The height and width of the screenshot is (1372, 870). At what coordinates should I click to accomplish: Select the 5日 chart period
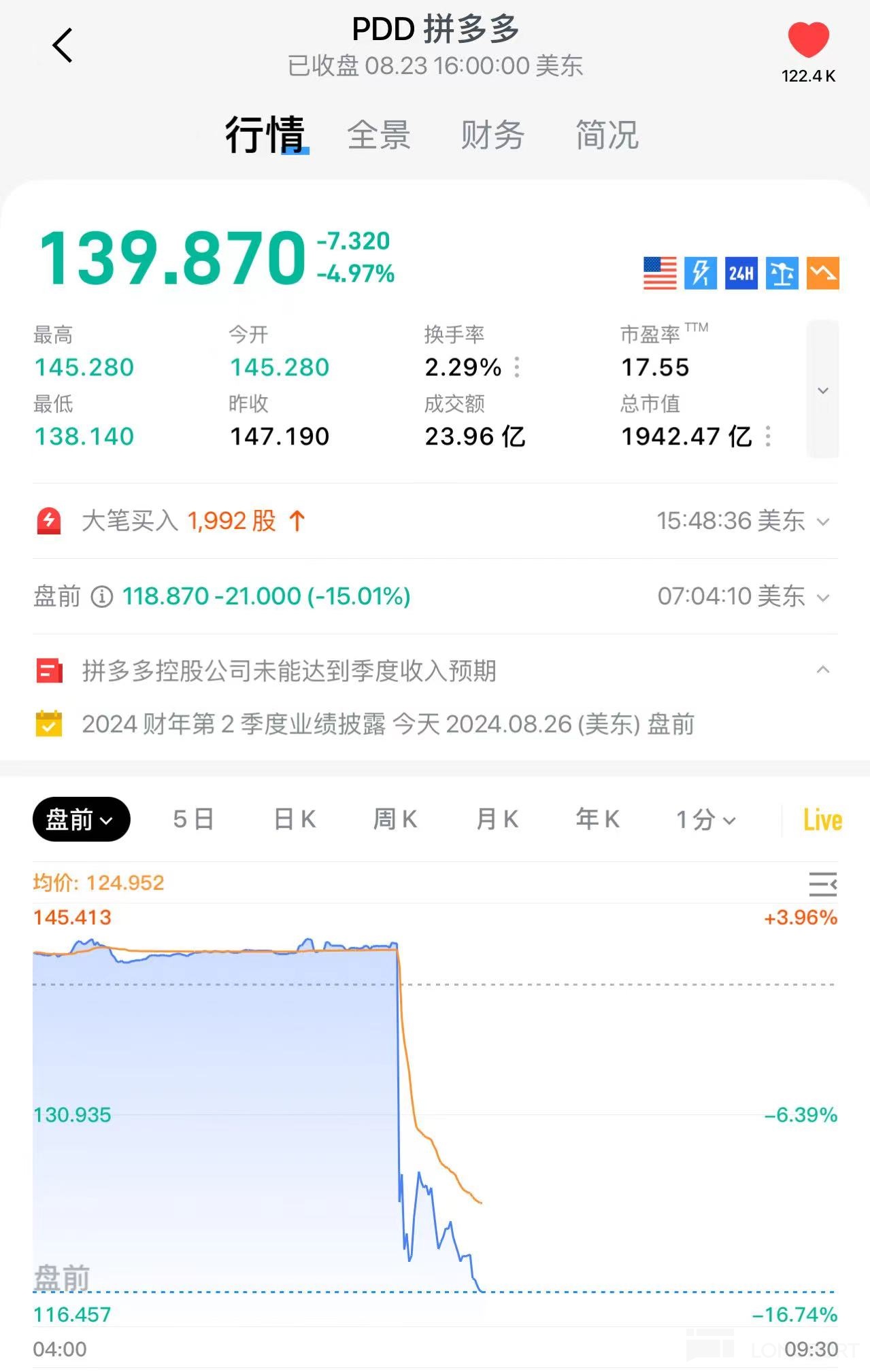click(x=194, y=819)
